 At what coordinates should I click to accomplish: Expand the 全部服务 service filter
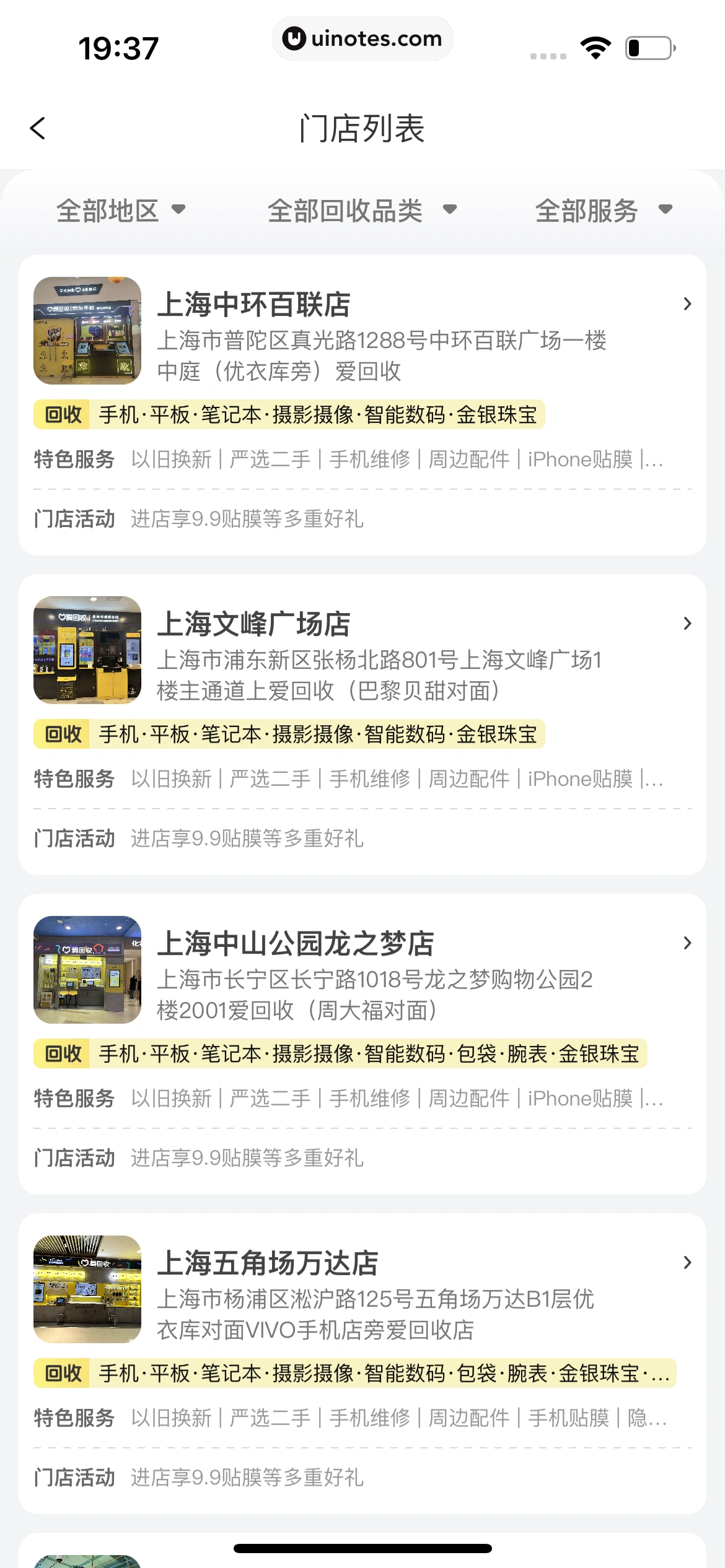pos(603,211)
